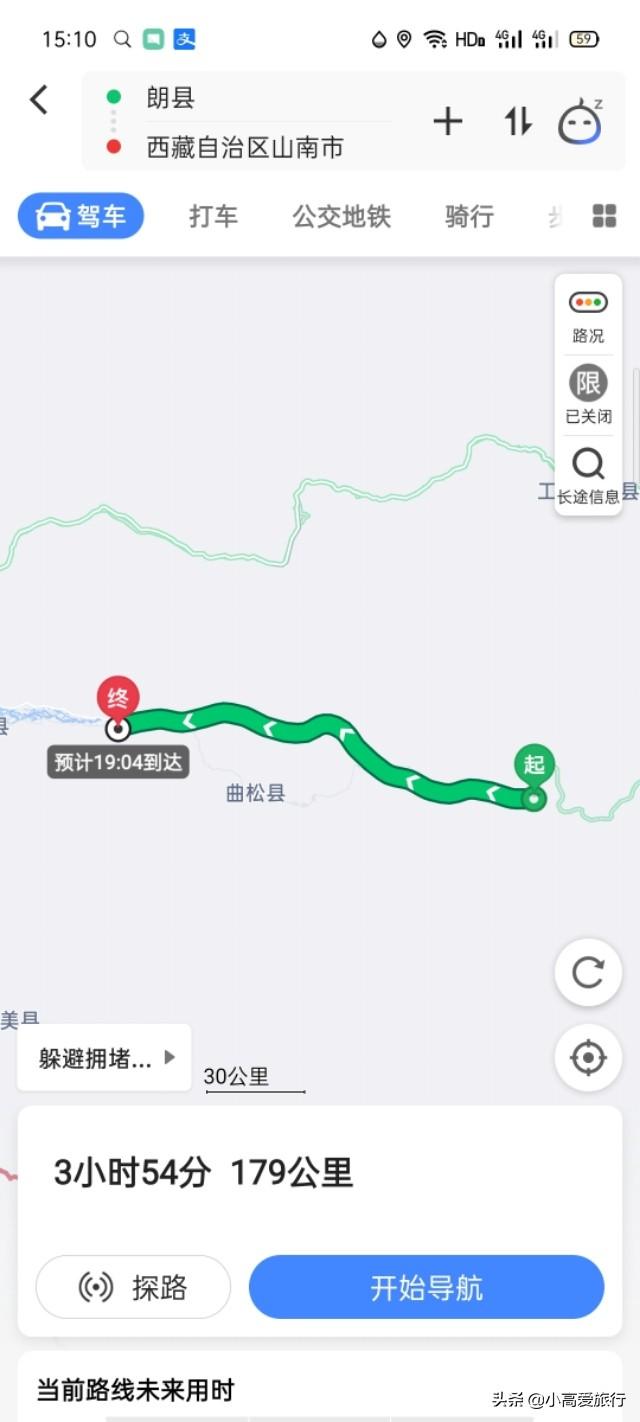Viewport: 640px width, 1422px height.
Task: Open the grid icon for more travel modes
Action: 604,216
